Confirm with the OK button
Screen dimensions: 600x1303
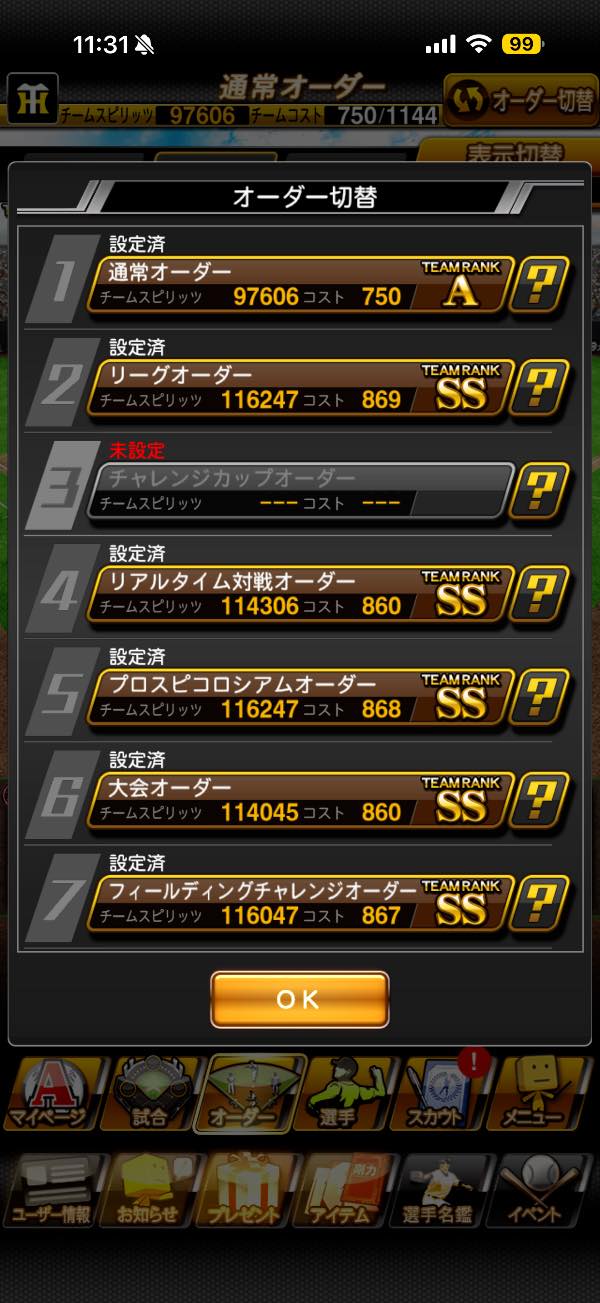point(299,999)
